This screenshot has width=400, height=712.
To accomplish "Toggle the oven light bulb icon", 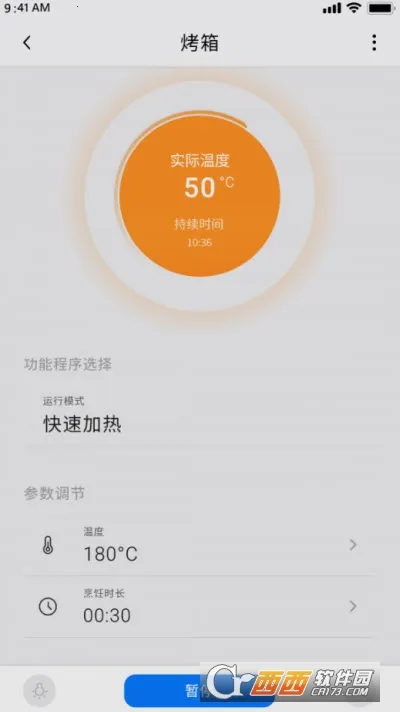I will (40, 691).
